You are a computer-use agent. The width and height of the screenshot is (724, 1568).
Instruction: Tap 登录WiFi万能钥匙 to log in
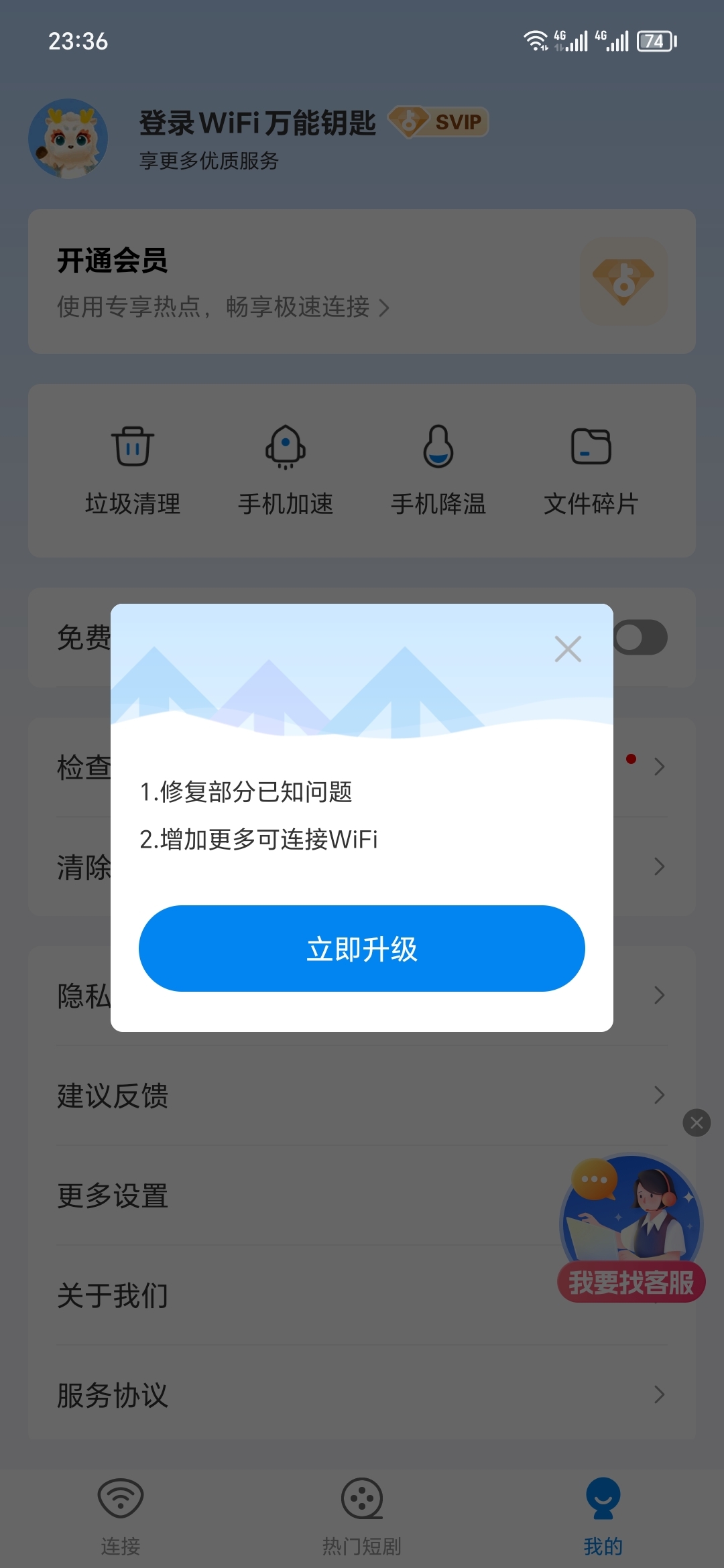click(257, 123)
